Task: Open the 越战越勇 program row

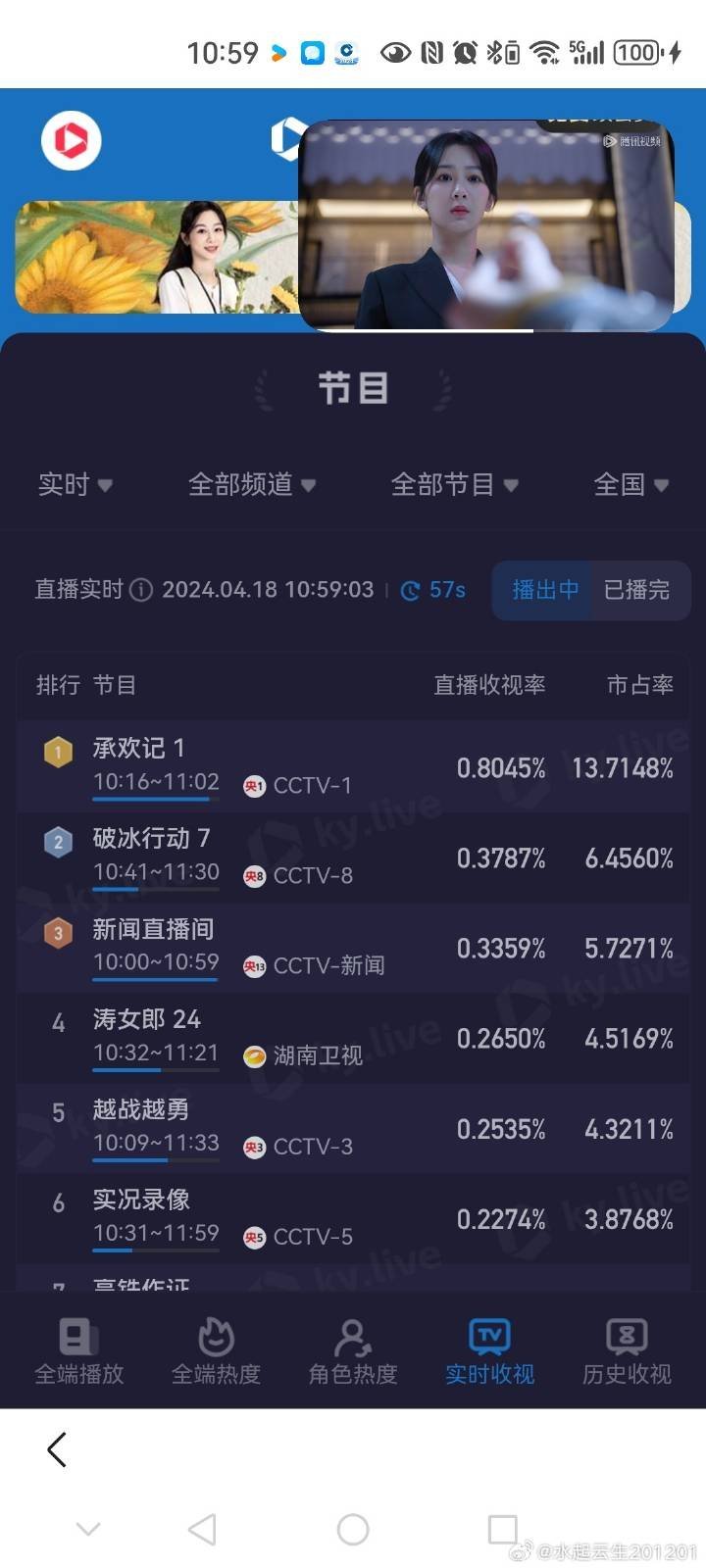Action: 353,1128
